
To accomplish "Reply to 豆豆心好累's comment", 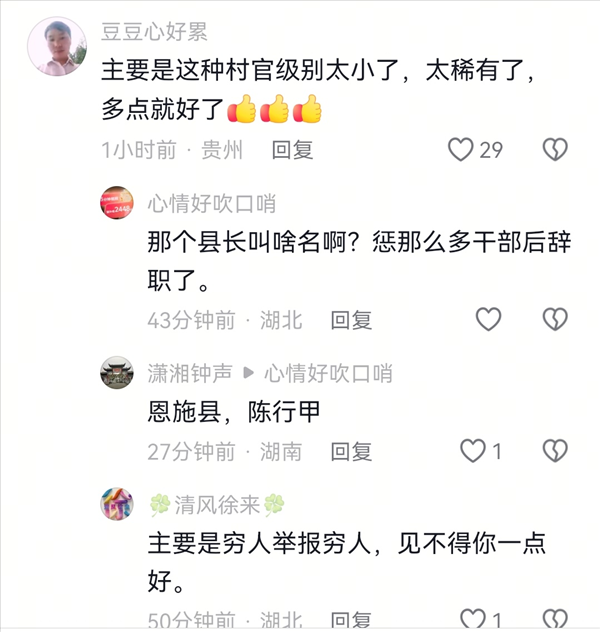I will coord(292,150).
